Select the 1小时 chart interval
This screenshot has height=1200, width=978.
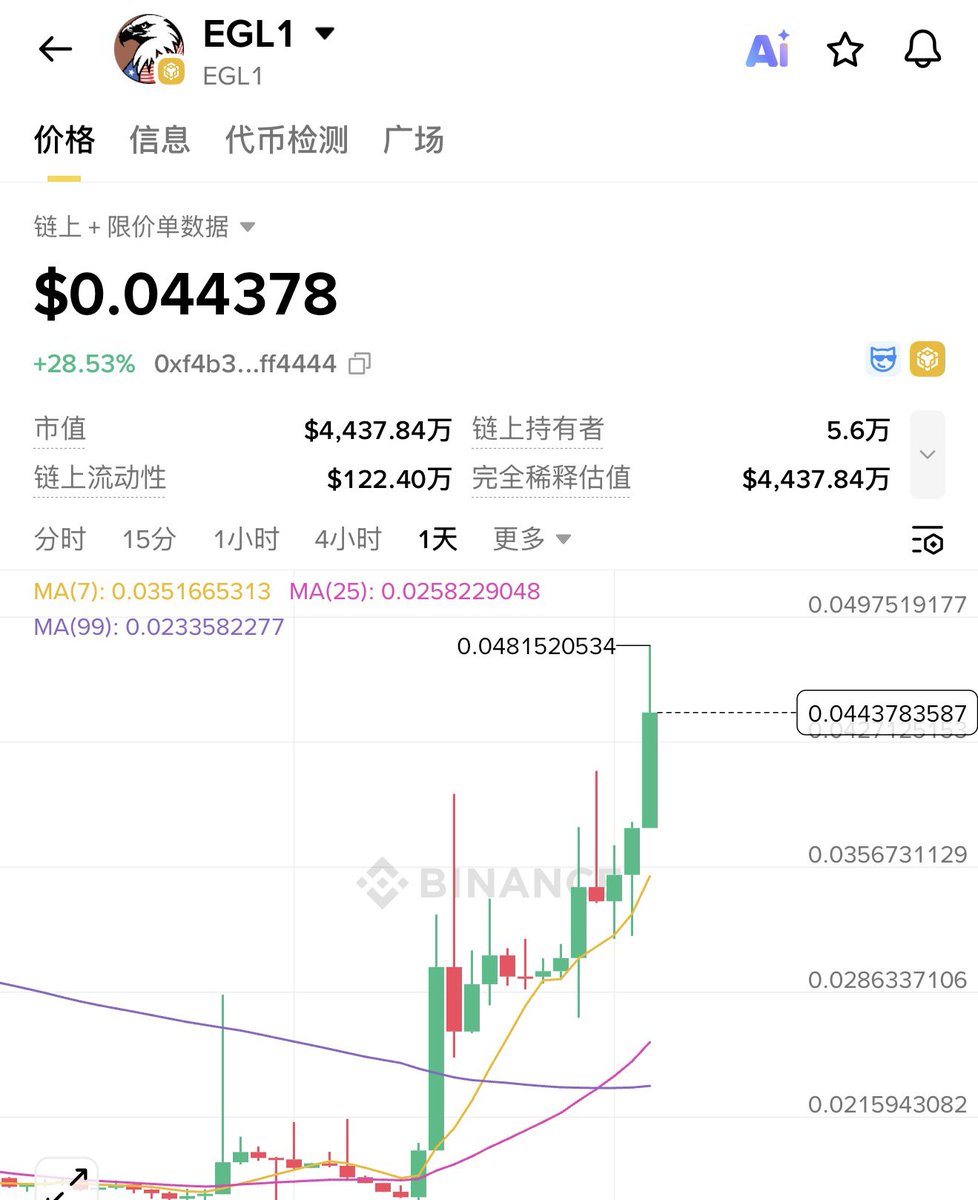click(x=246, y=540)
